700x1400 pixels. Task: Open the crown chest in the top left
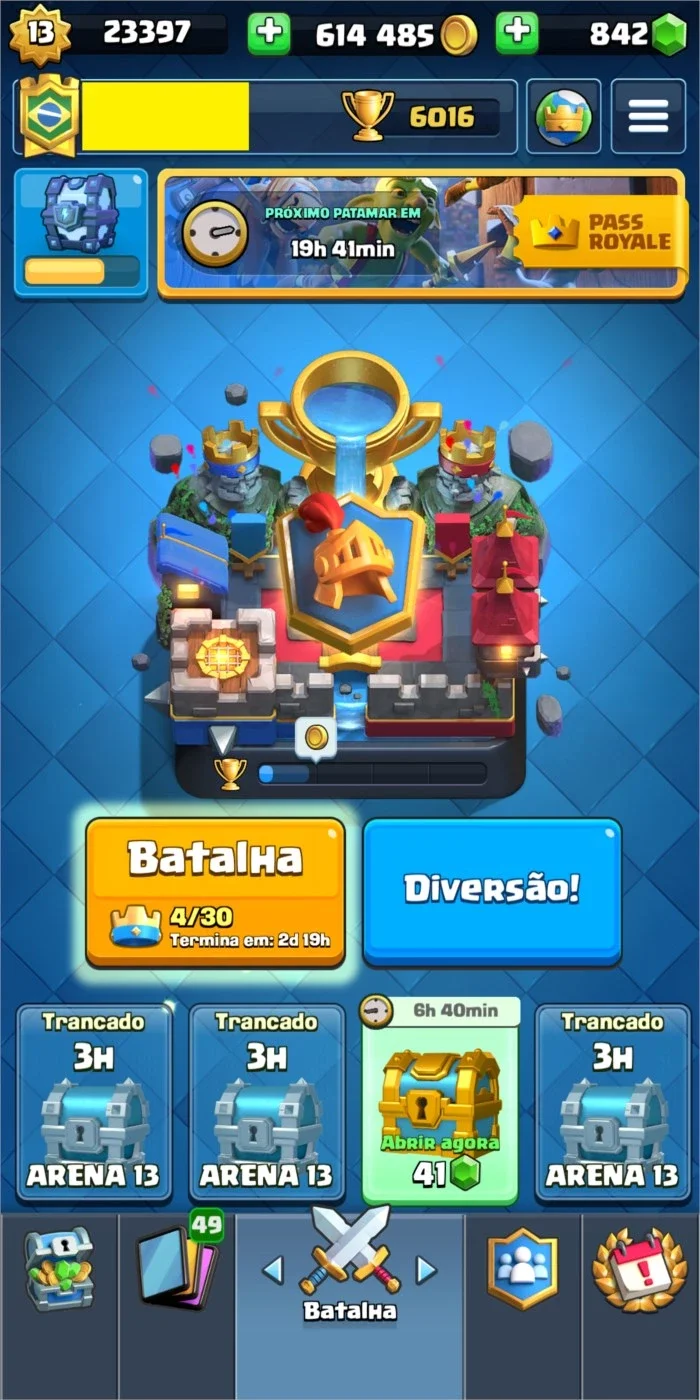(81, 232)
